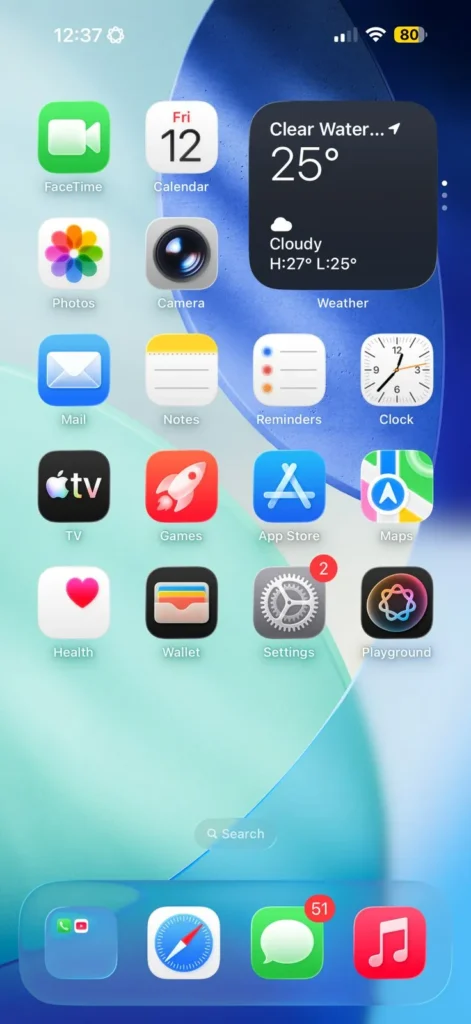Screen dimensions: 471x1024
Task: Launch the Photos app
Action: pyautogui.click(x=74, y=253)
